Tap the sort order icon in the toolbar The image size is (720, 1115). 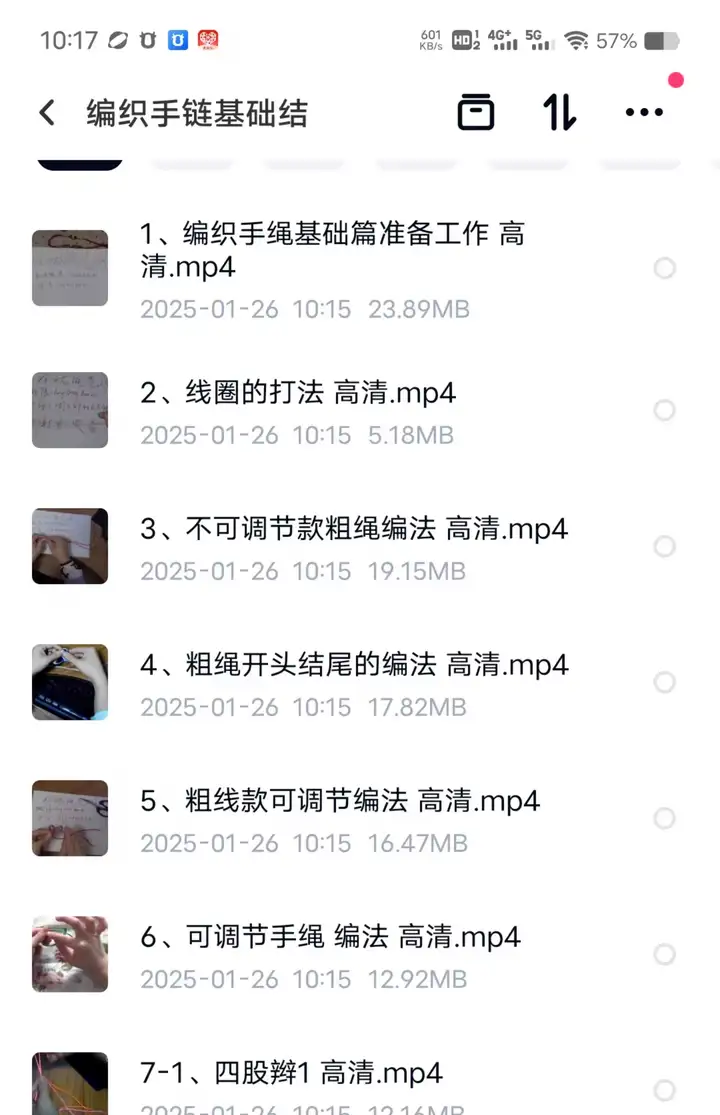click(558, 112)
